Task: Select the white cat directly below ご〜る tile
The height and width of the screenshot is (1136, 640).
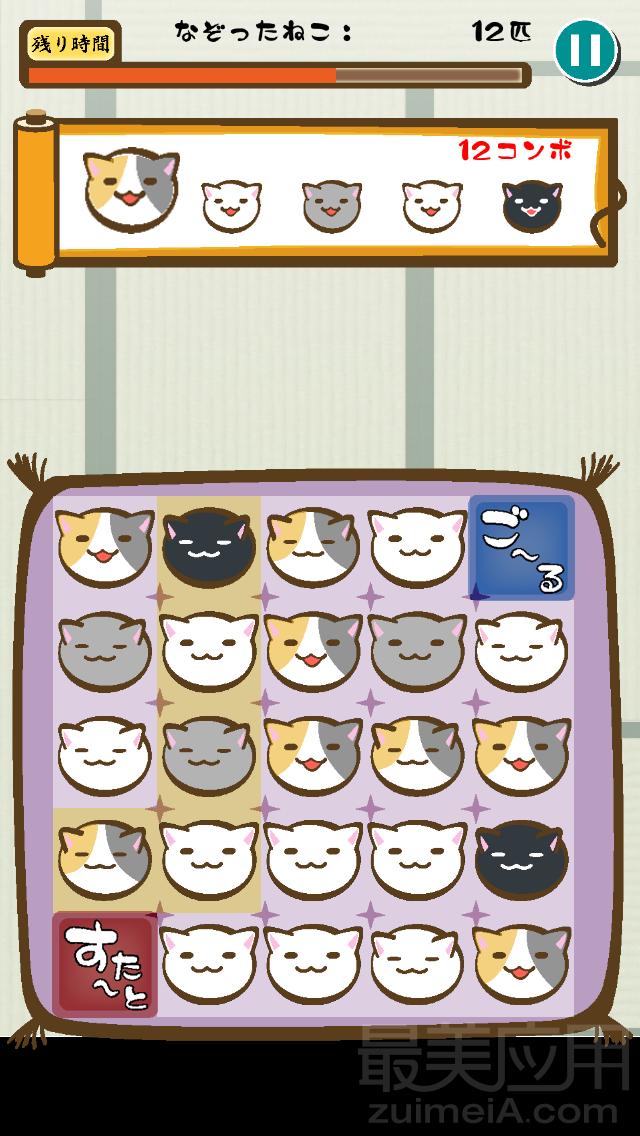Action: [521, 652]
